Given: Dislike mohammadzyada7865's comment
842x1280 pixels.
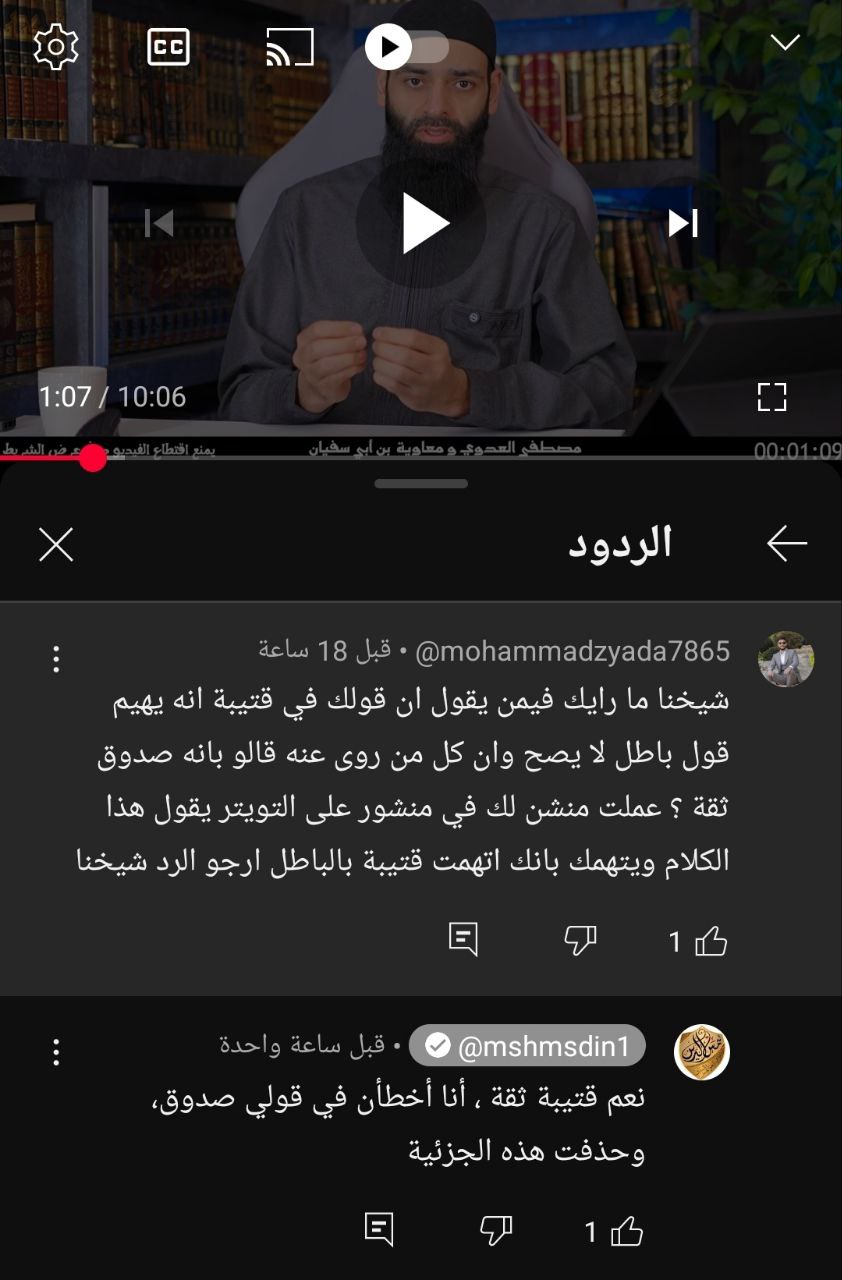Looking at the screenshot, I should (580, 940).
